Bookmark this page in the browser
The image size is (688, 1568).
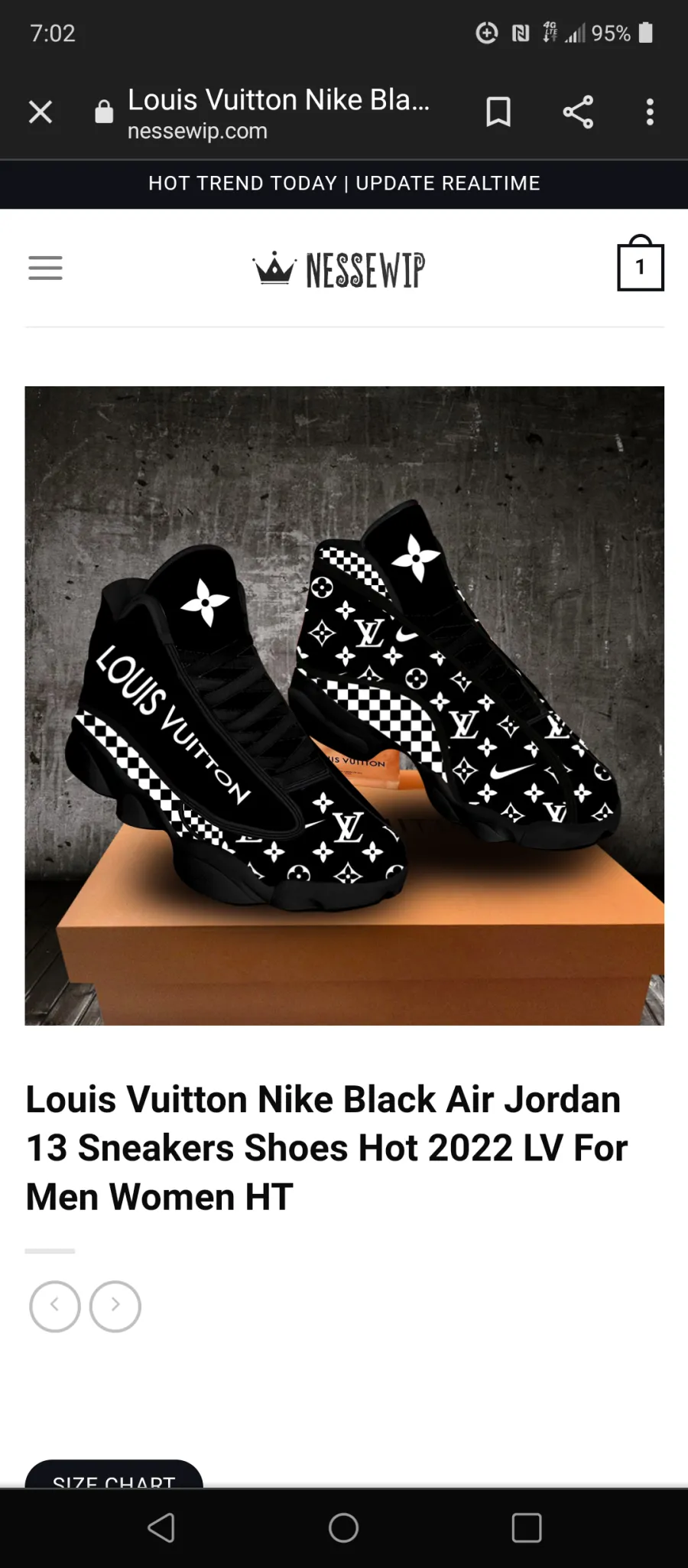click(498, 112)
